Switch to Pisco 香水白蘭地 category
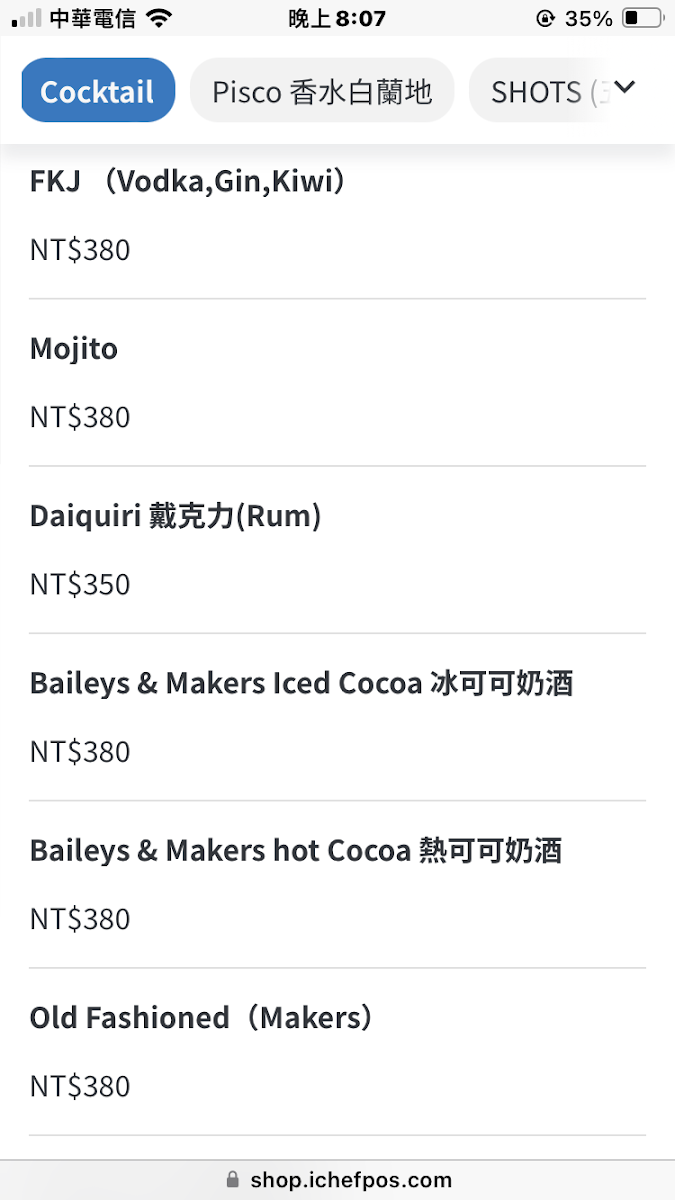Image resolution: width=675 pixels, height=1200 pixels. pyautogui.click(x=322, y=92)
